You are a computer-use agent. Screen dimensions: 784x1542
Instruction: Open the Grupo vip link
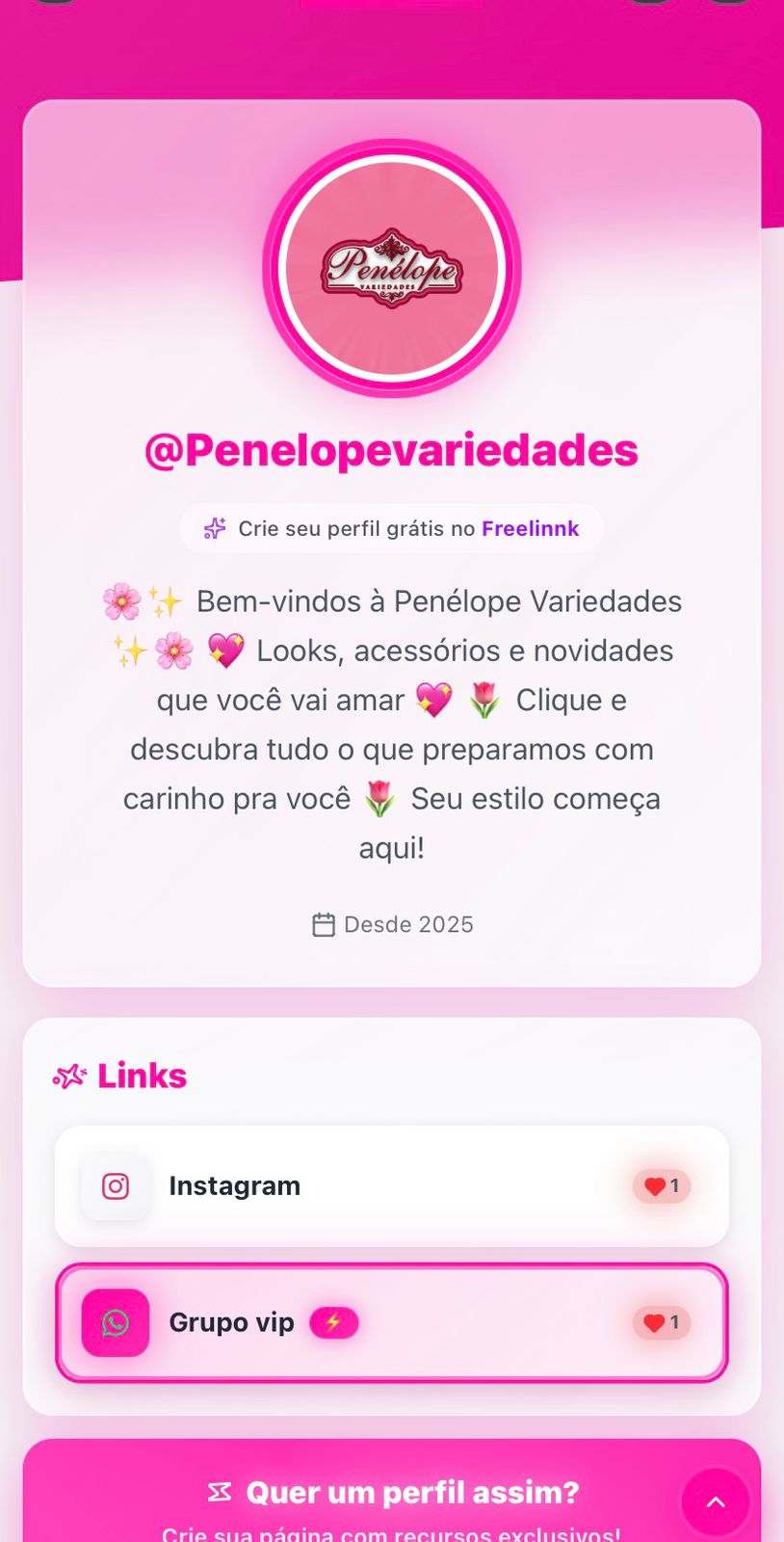(391, 1322)
